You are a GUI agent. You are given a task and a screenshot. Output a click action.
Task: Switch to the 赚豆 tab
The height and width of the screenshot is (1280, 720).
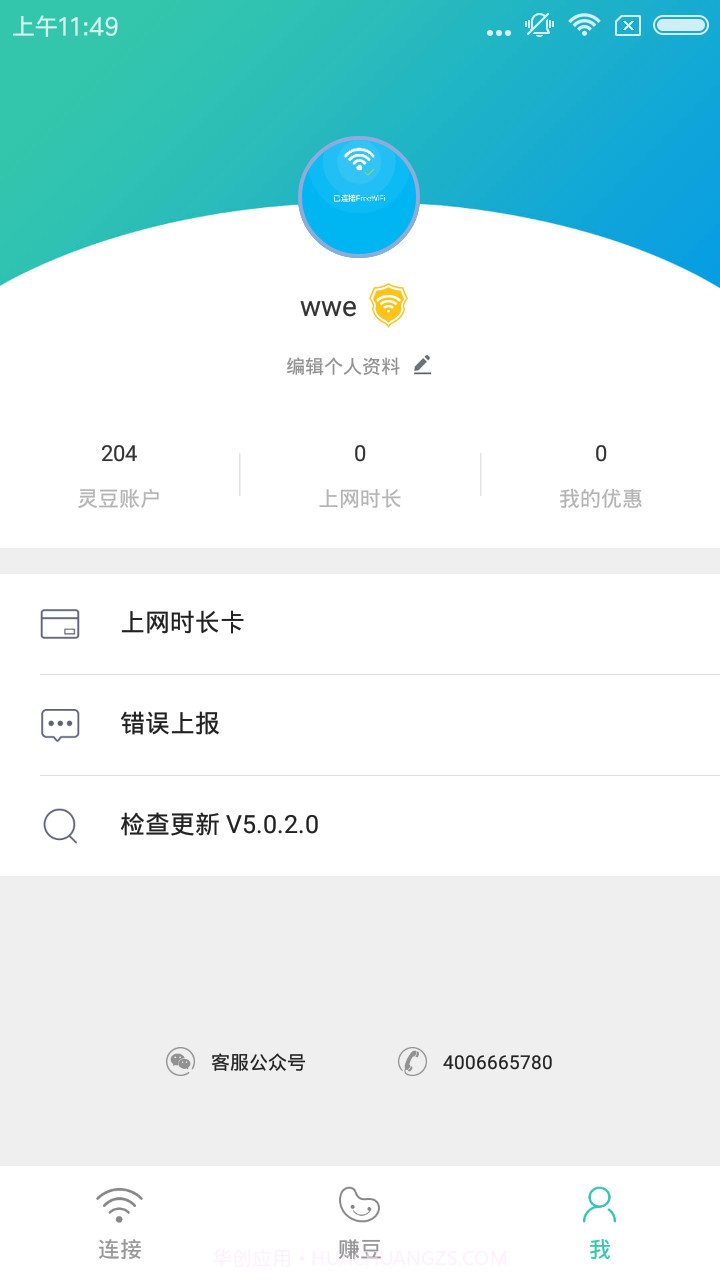tap(359, 1220)
